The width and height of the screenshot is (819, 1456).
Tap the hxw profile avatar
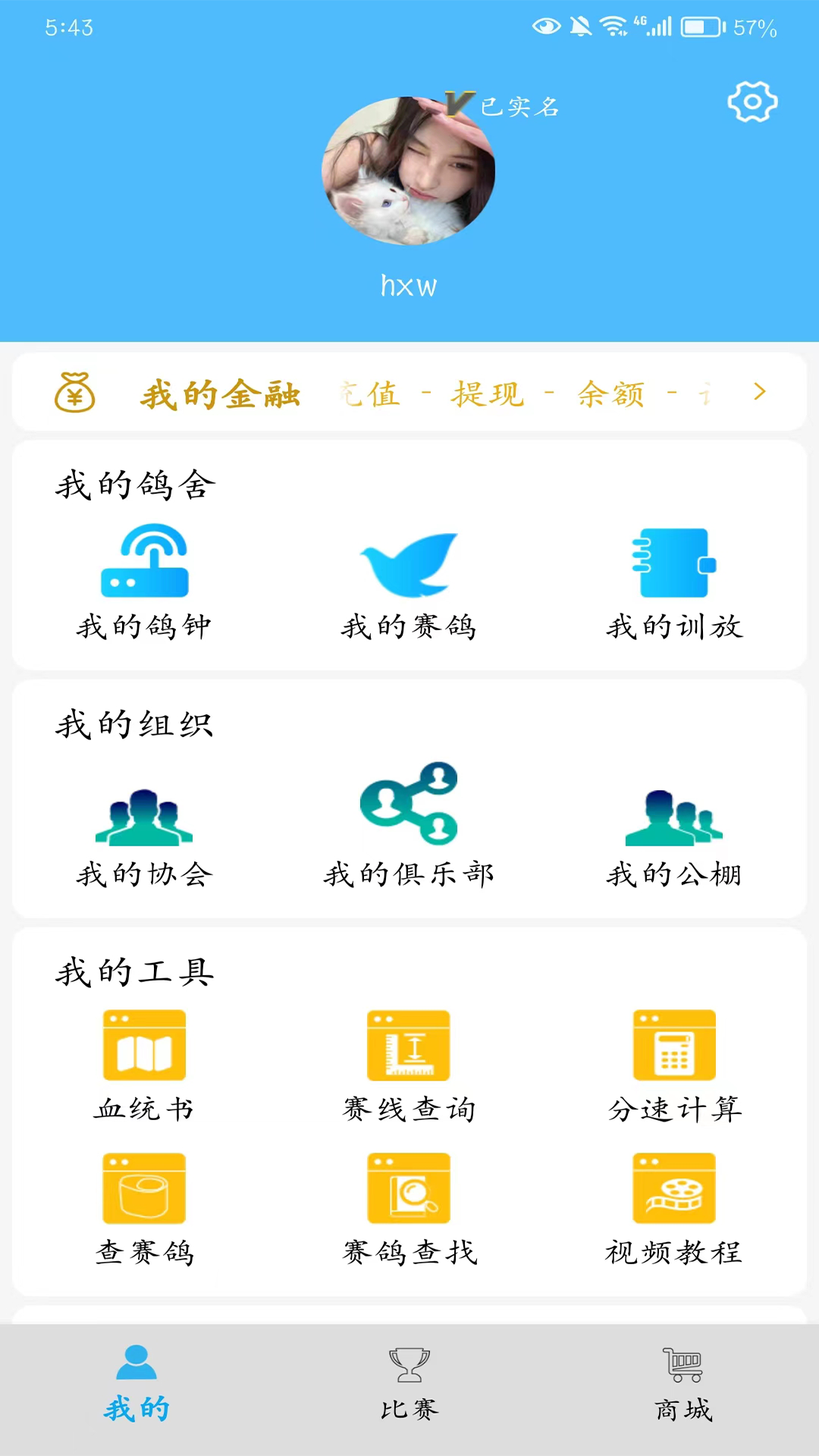point(408,171)
